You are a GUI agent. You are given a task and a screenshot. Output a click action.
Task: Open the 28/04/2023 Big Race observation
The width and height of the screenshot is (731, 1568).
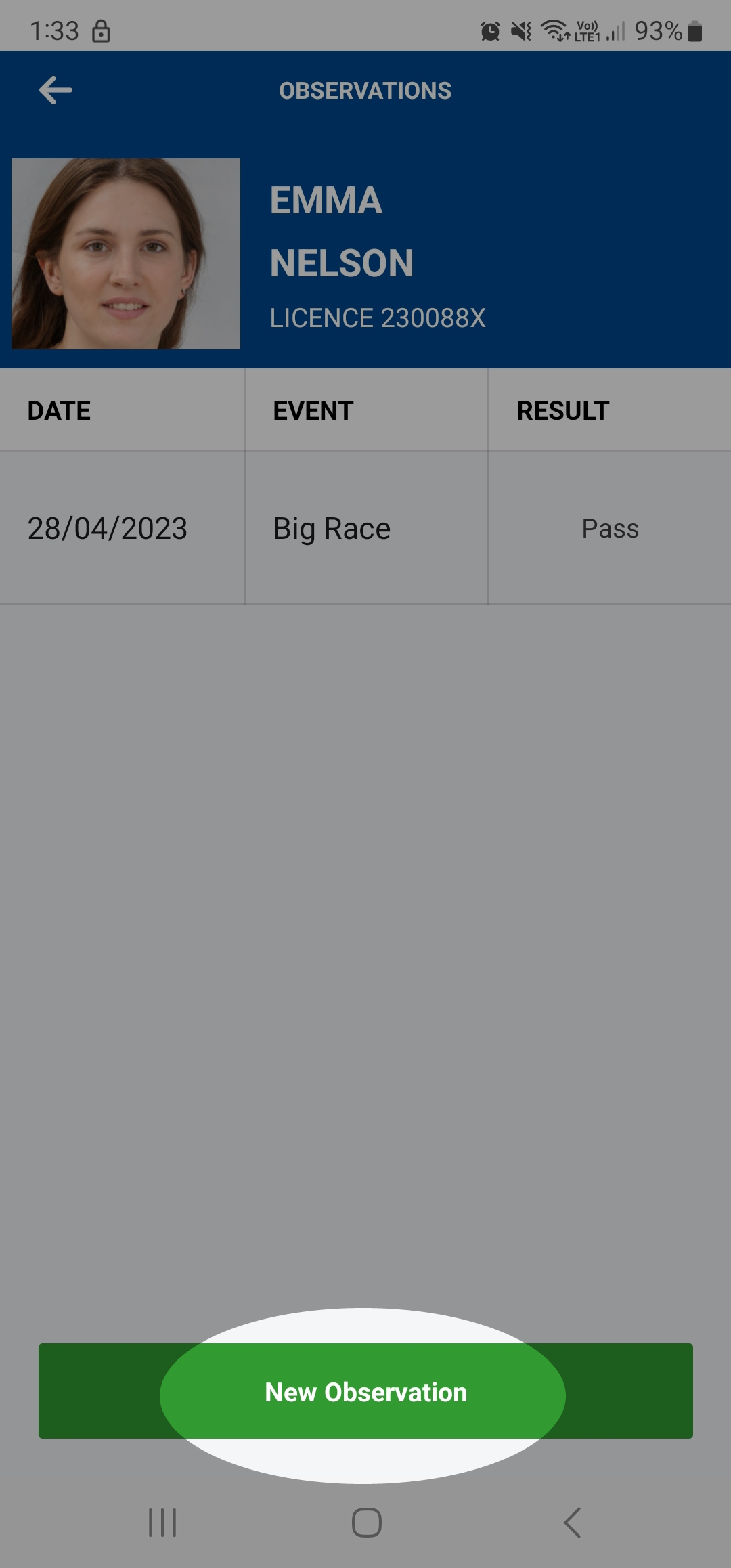tap(332, 528)
